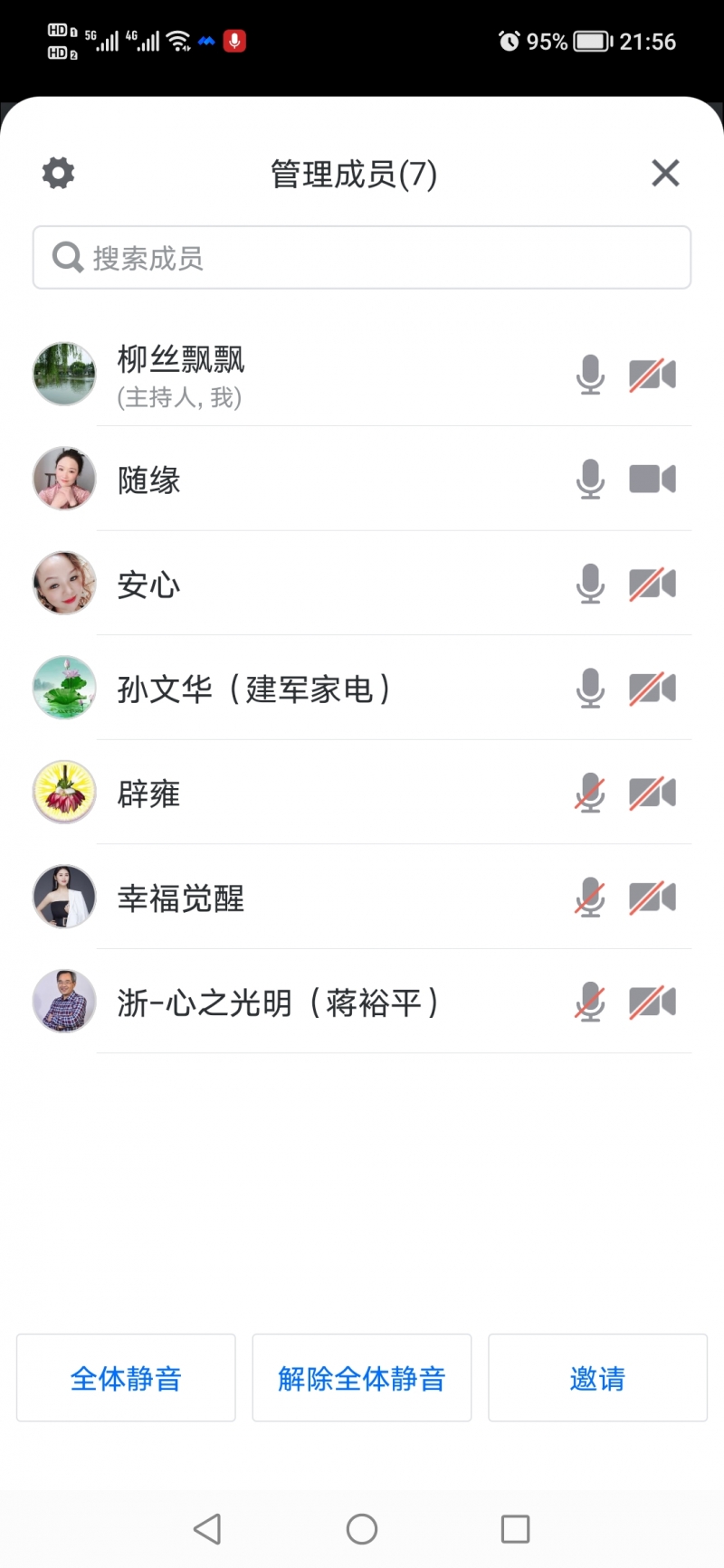The height and width of the screenshot is (1568, 724).
Task: Toggle the camera icon for 柳丝飘飘
Action: tap(653, 374)
